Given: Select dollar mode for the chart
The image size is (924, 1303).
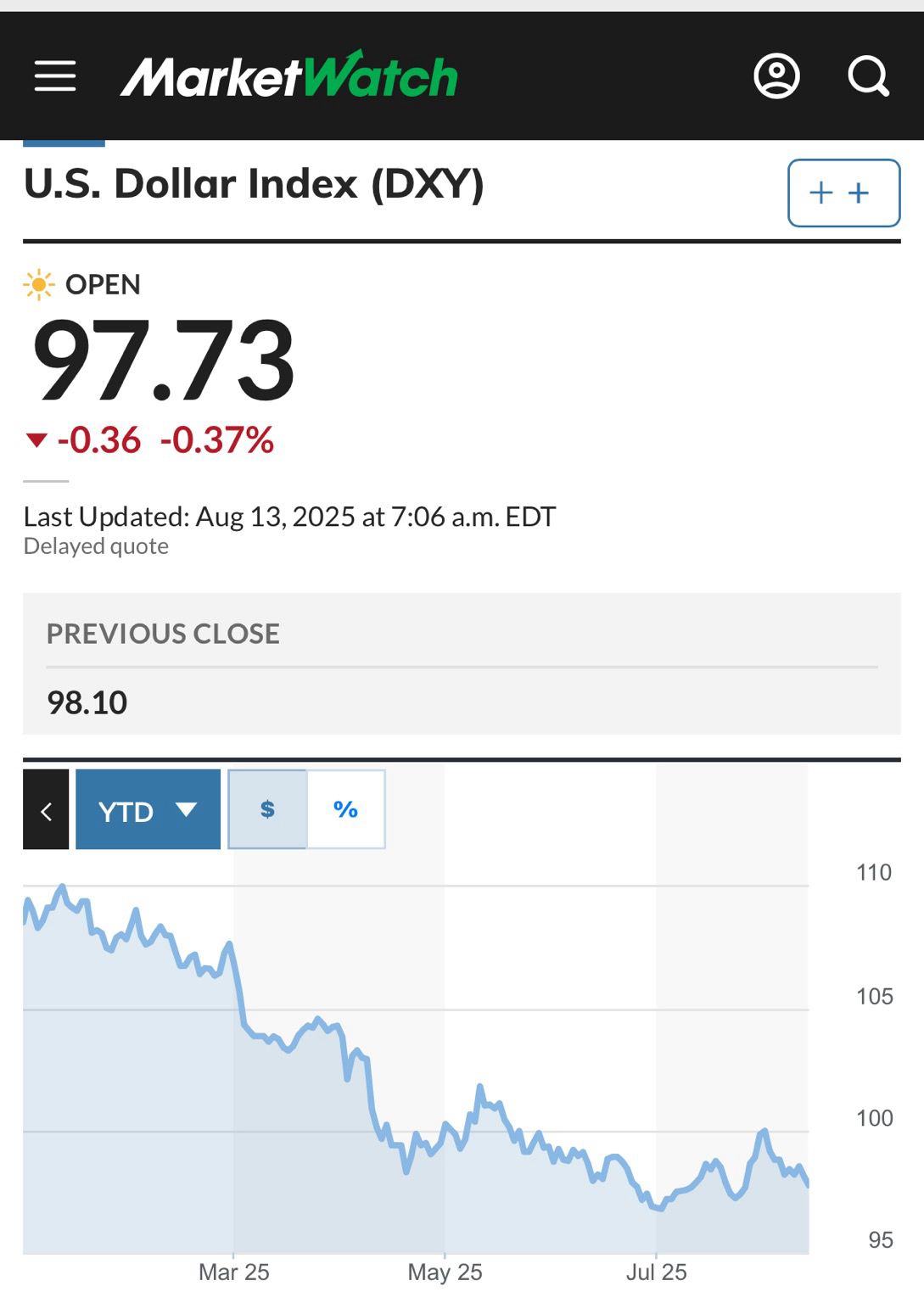Looking at the screenshot, I should click(268, 809).
